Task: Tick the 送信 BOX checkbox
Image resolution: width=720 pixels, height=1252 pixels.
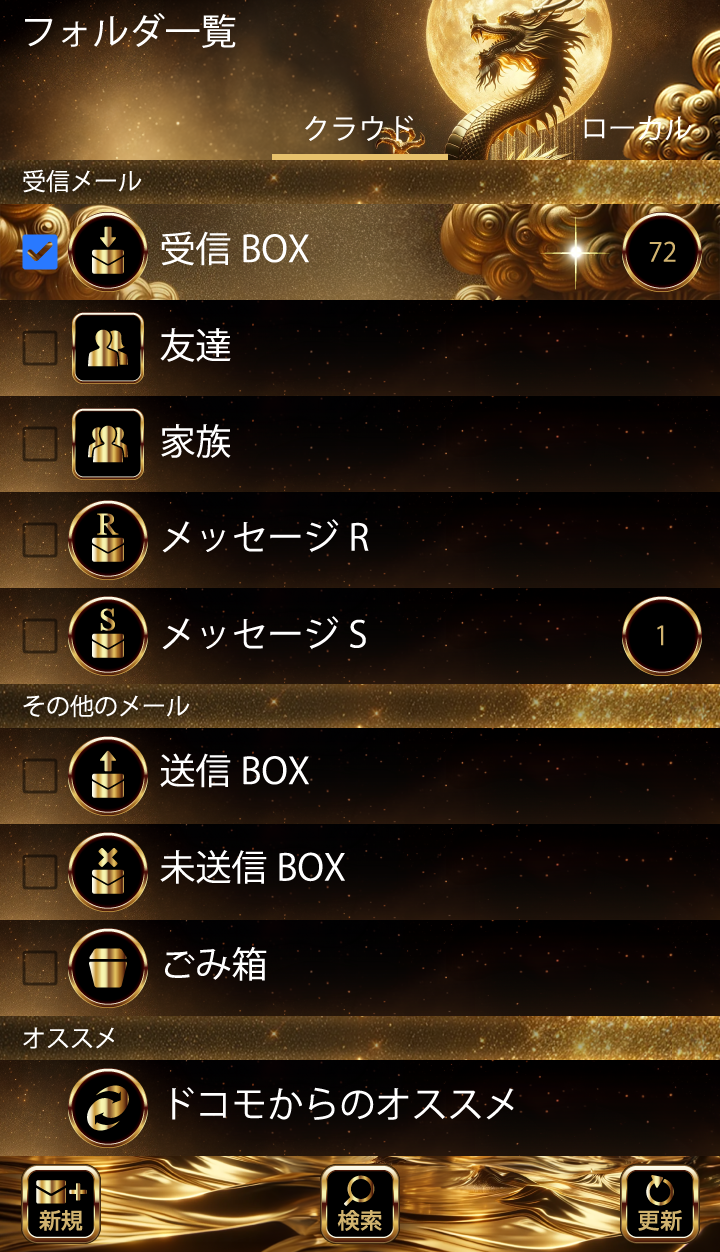Action: 40,774
